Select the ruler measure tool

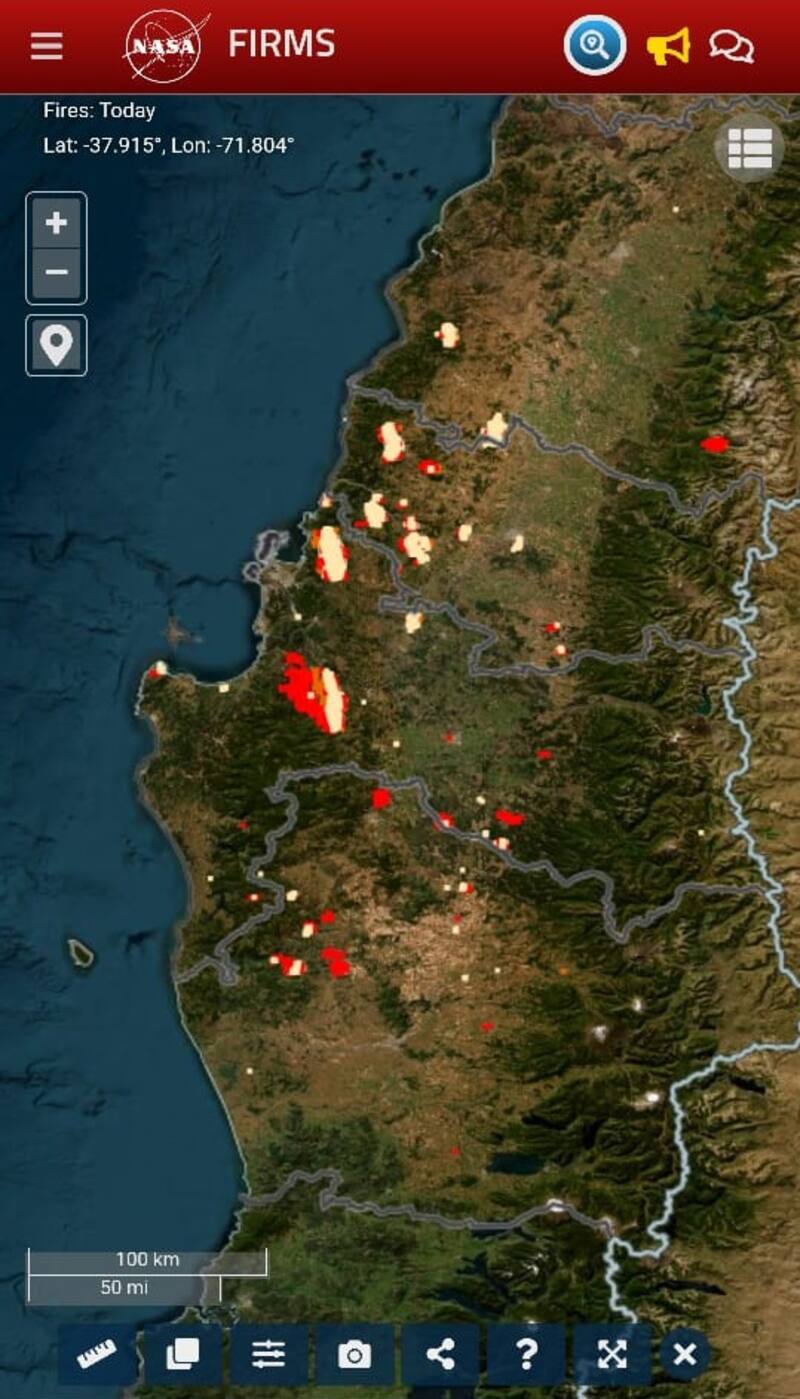[x=97, y=1354]
